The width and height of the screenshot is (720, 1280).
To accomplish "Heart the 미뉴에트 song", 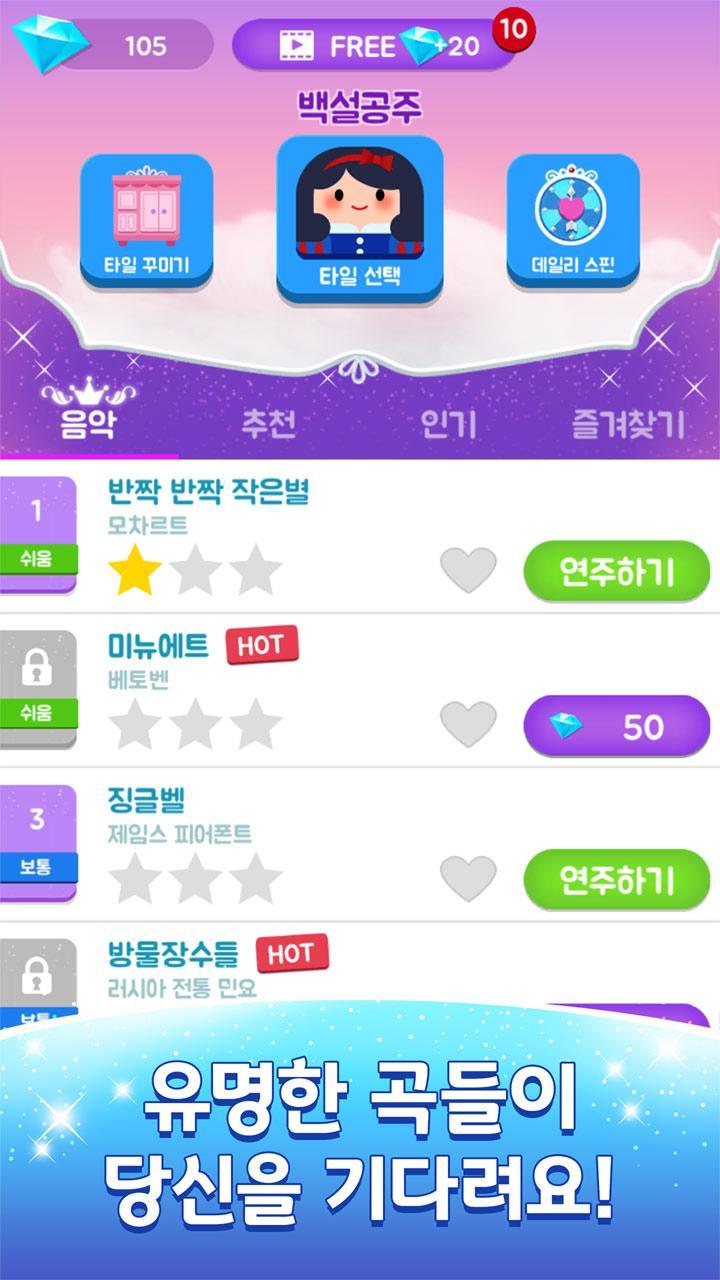I will (468, 725).
